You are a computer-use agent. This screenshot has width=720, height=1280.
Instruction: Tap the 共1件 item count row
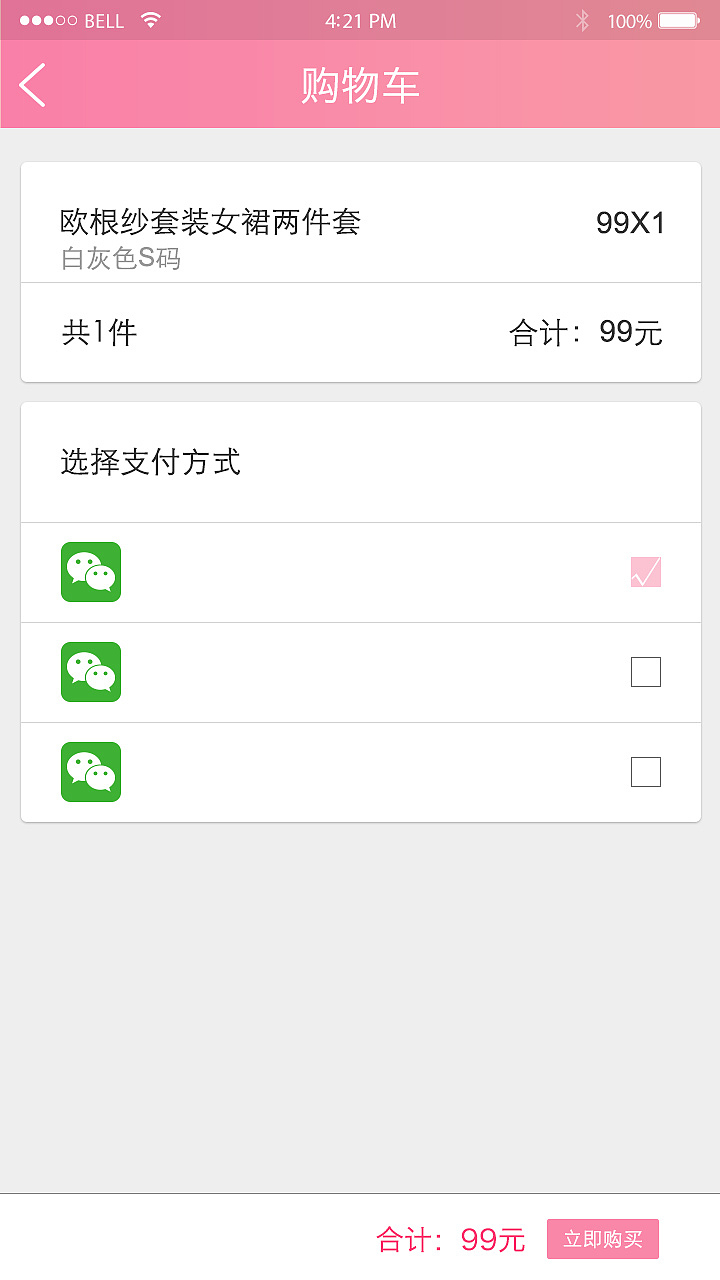point(97,332)
